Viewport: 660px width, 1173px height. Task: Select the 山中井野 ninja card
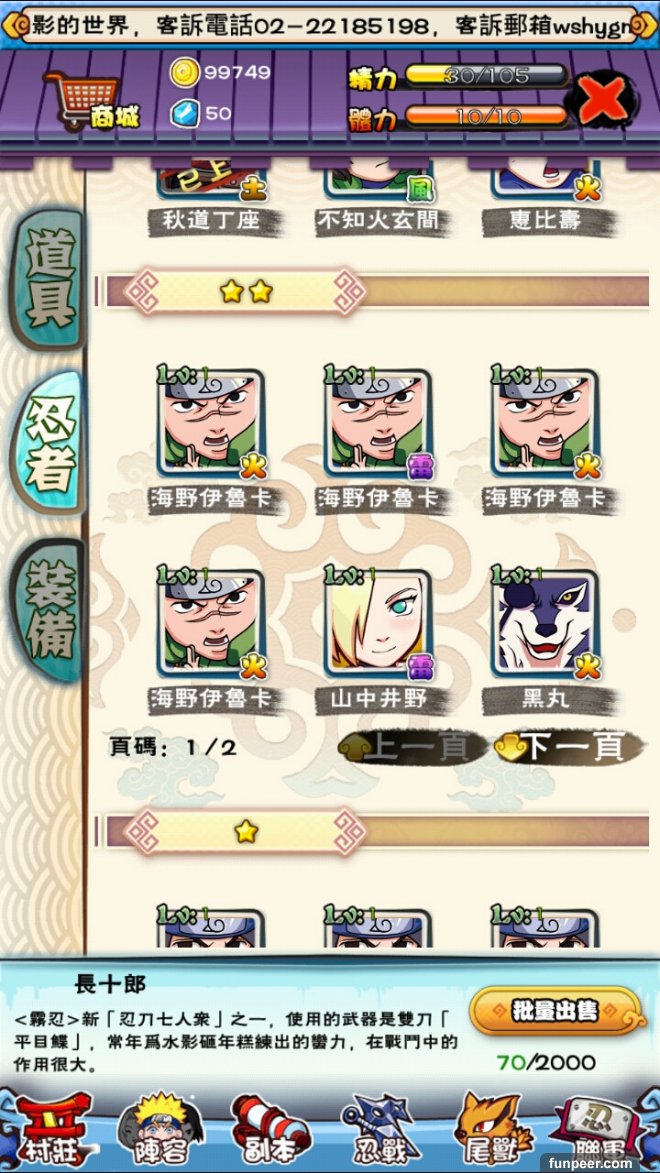point(377,624)
